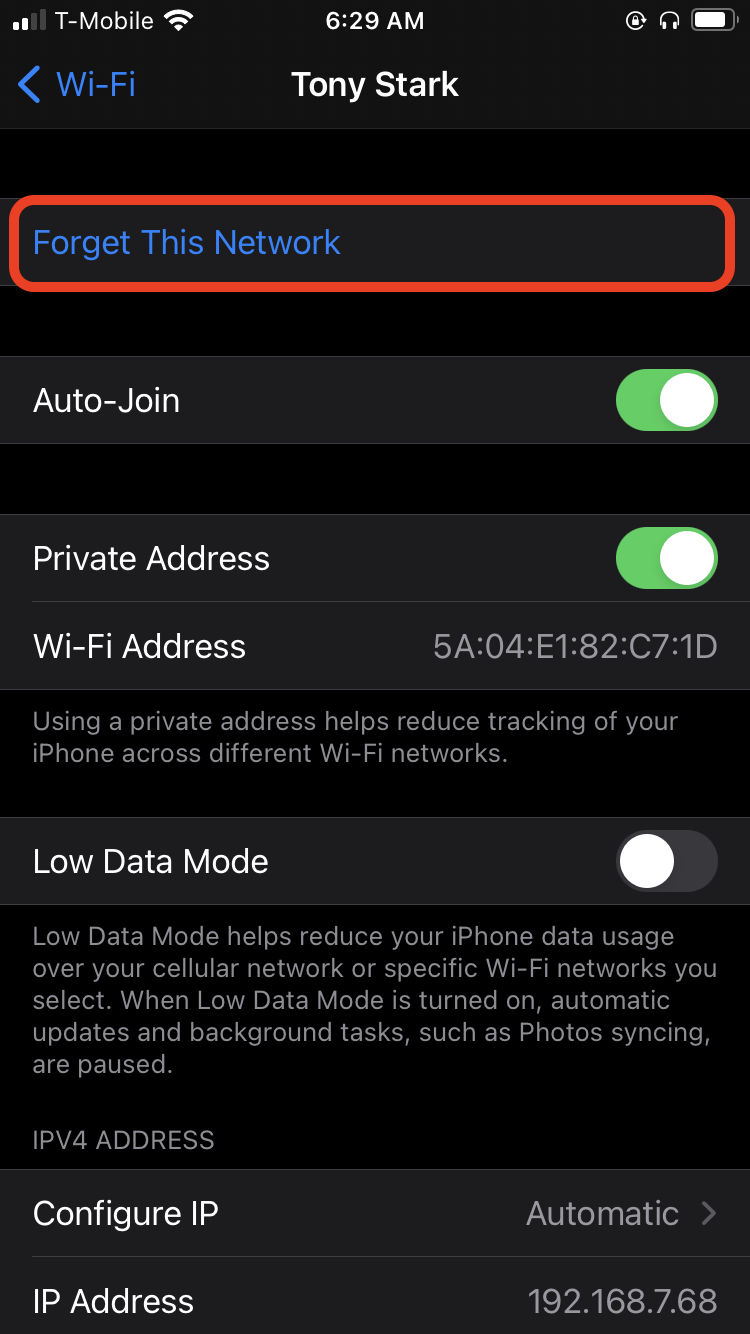The width and height of the screenshot is (750, 1334).
Task: Tap the headphones status icon
Action: coord(670,20)
